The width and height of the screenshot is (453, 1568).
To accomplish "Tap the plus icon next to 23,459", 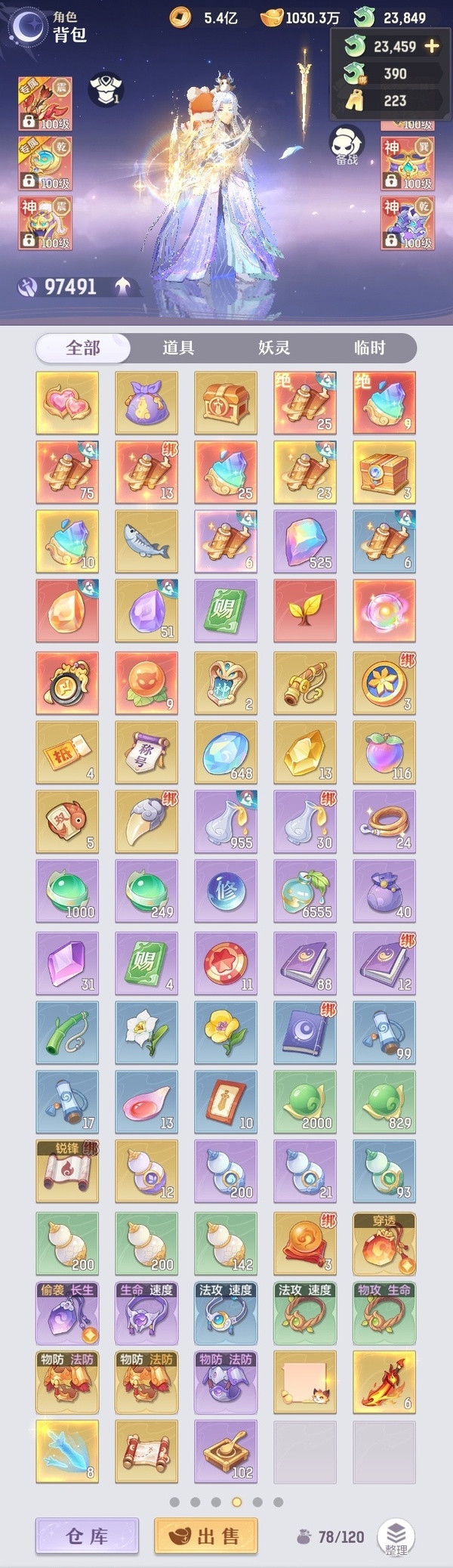I will tap(432, 46).
